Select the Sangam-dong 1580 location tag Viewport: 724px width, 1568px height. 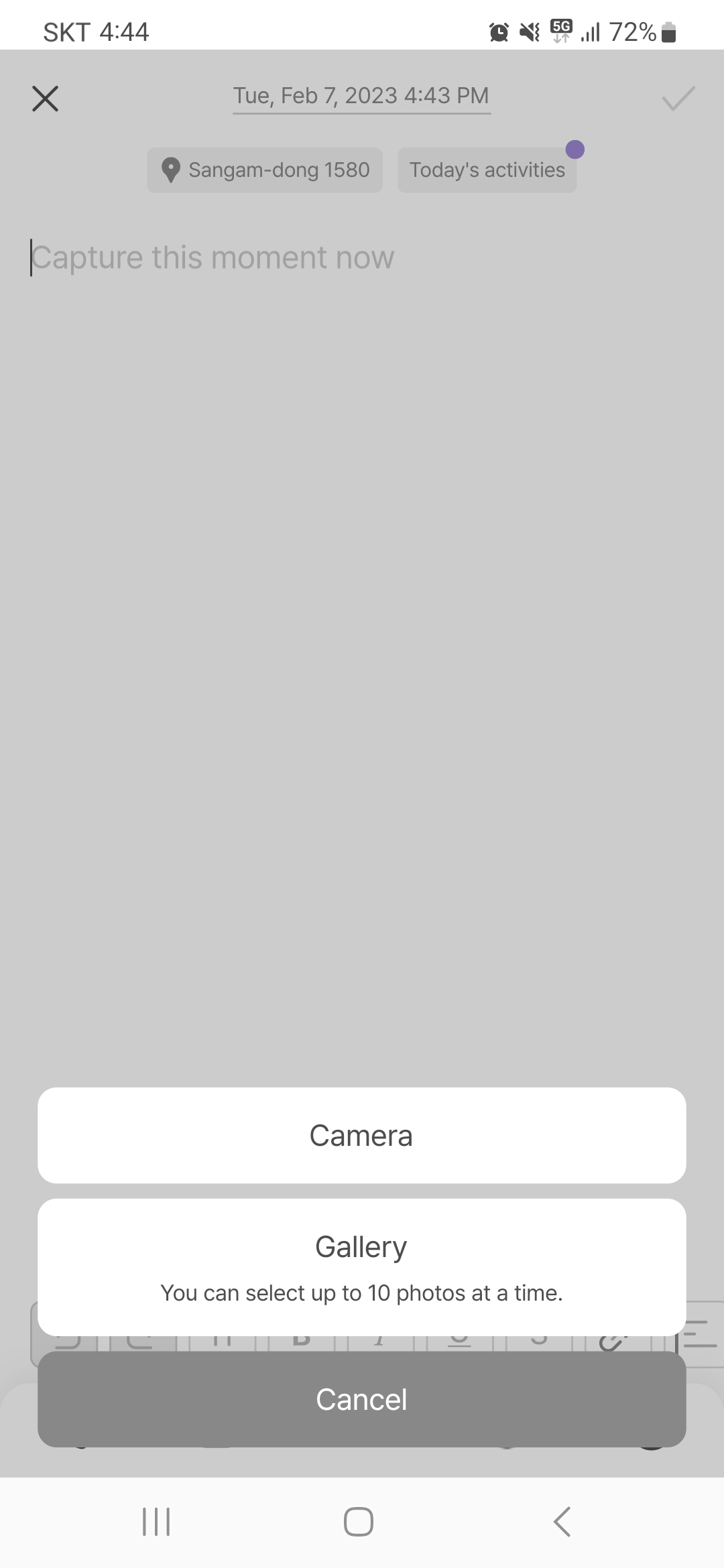(264, 170)
